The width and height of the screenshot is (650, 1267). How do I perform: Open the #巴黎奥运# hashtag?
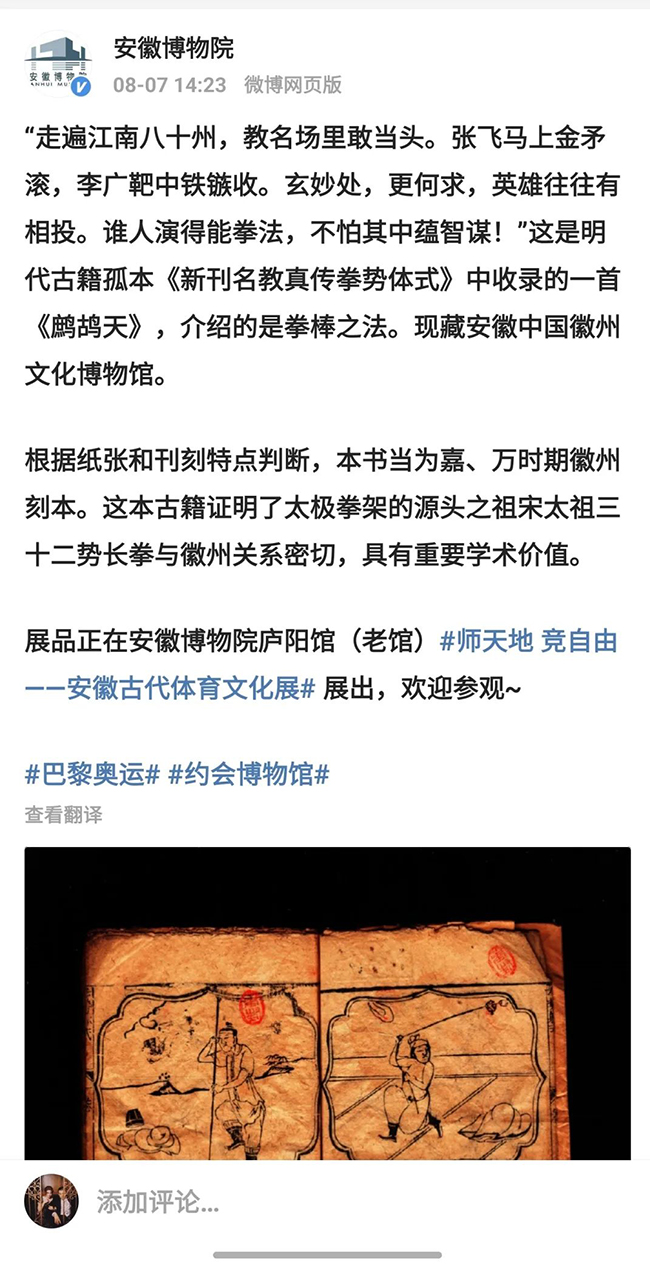click(92, 773)
